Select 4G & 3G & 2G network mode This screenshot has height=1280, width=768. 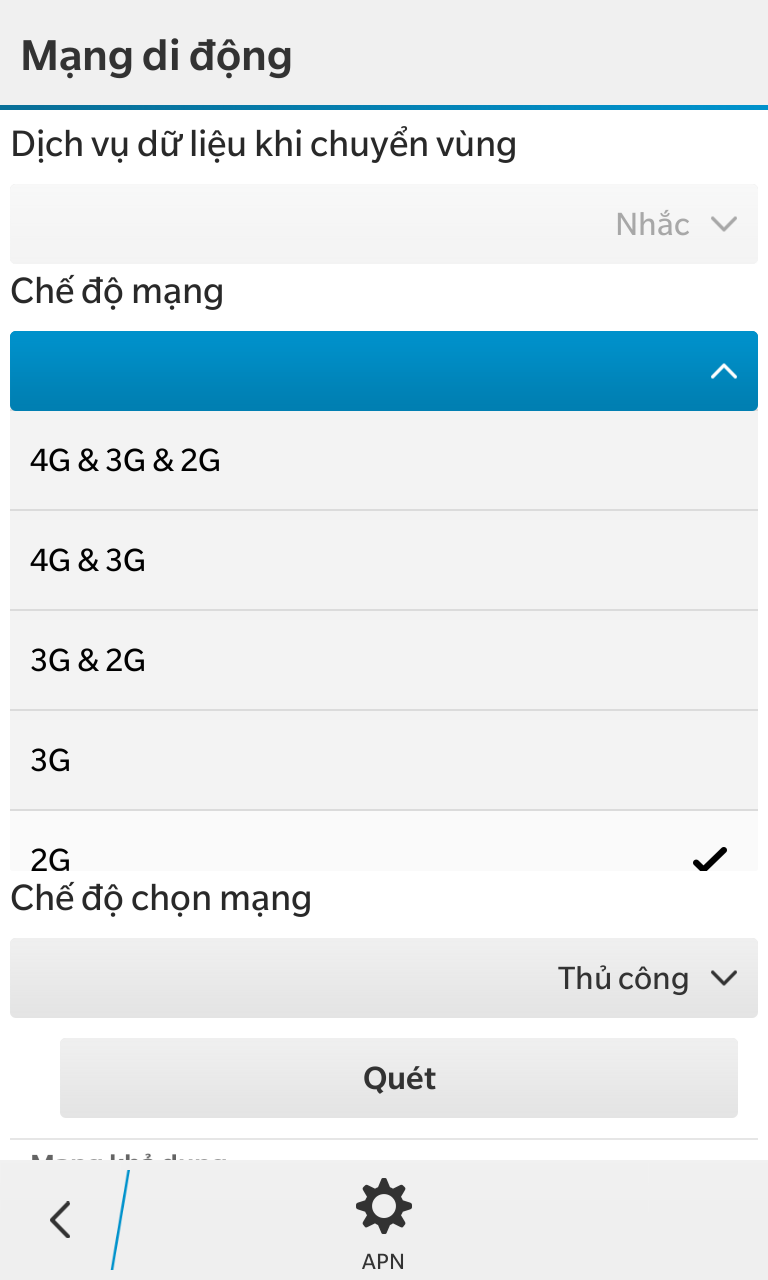tap(384, 461)
